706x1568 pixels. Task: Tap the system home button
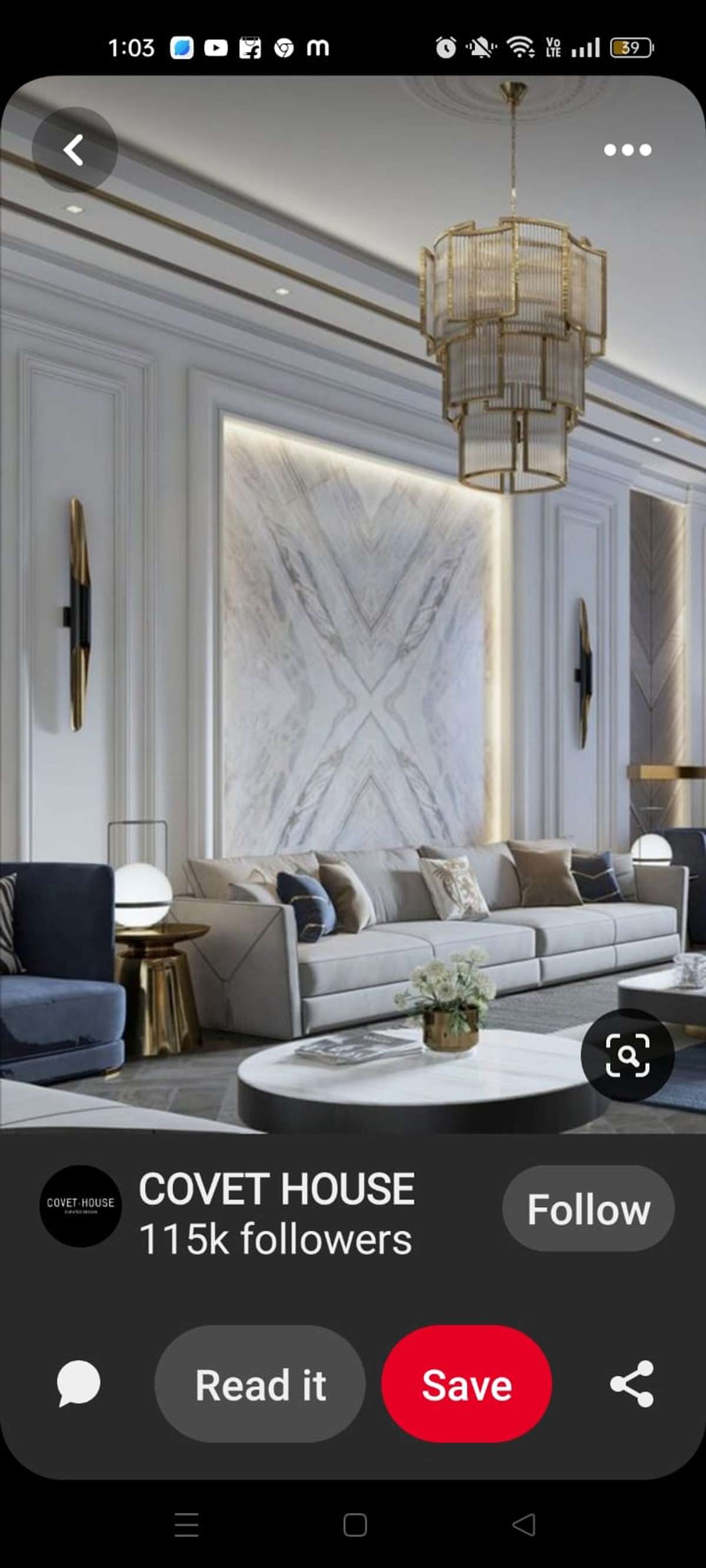pyautogui.click(x=355, y=1524)
